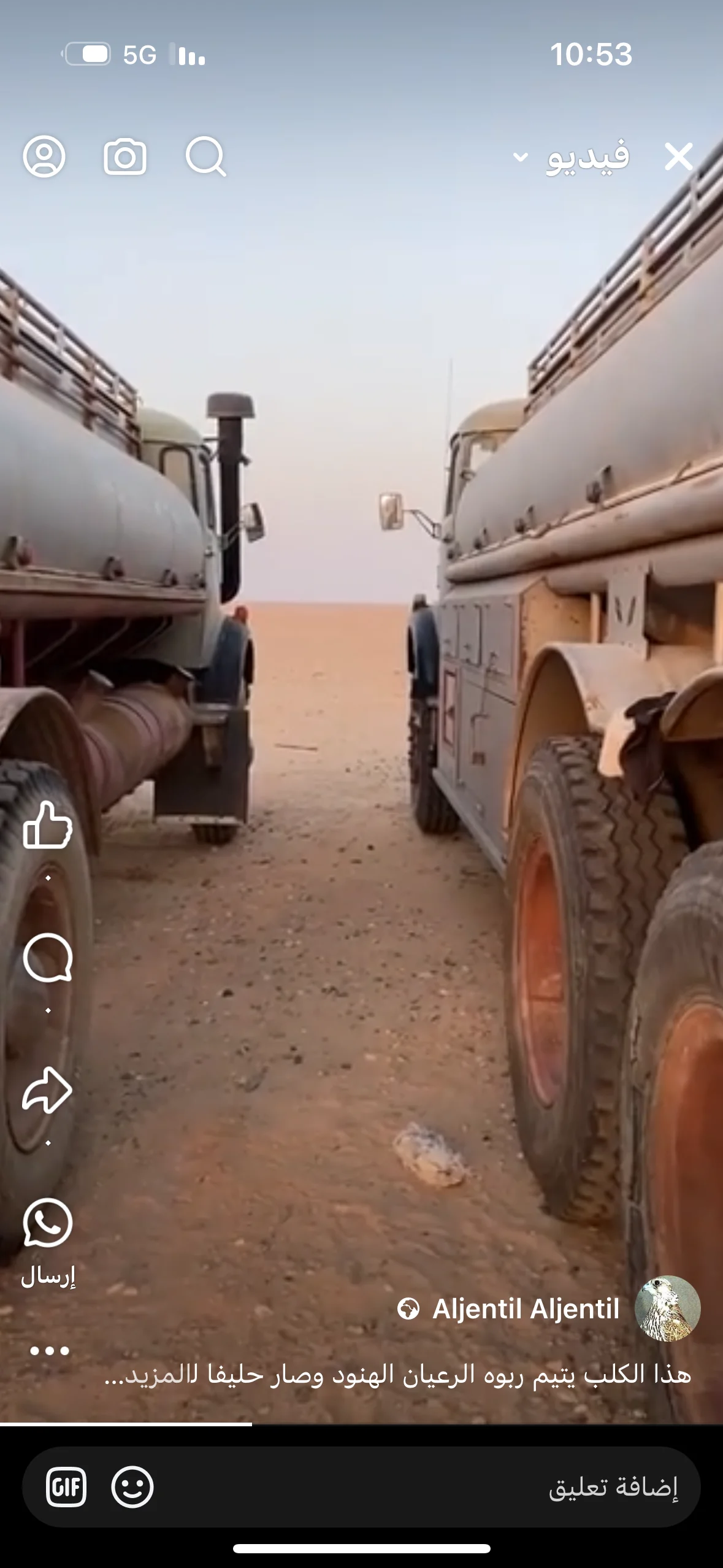The width and height of the screenshot is (723, 1568).
Task: Open Aljentil Aljentil's profile picture
Action: [x=667, y=1309]
